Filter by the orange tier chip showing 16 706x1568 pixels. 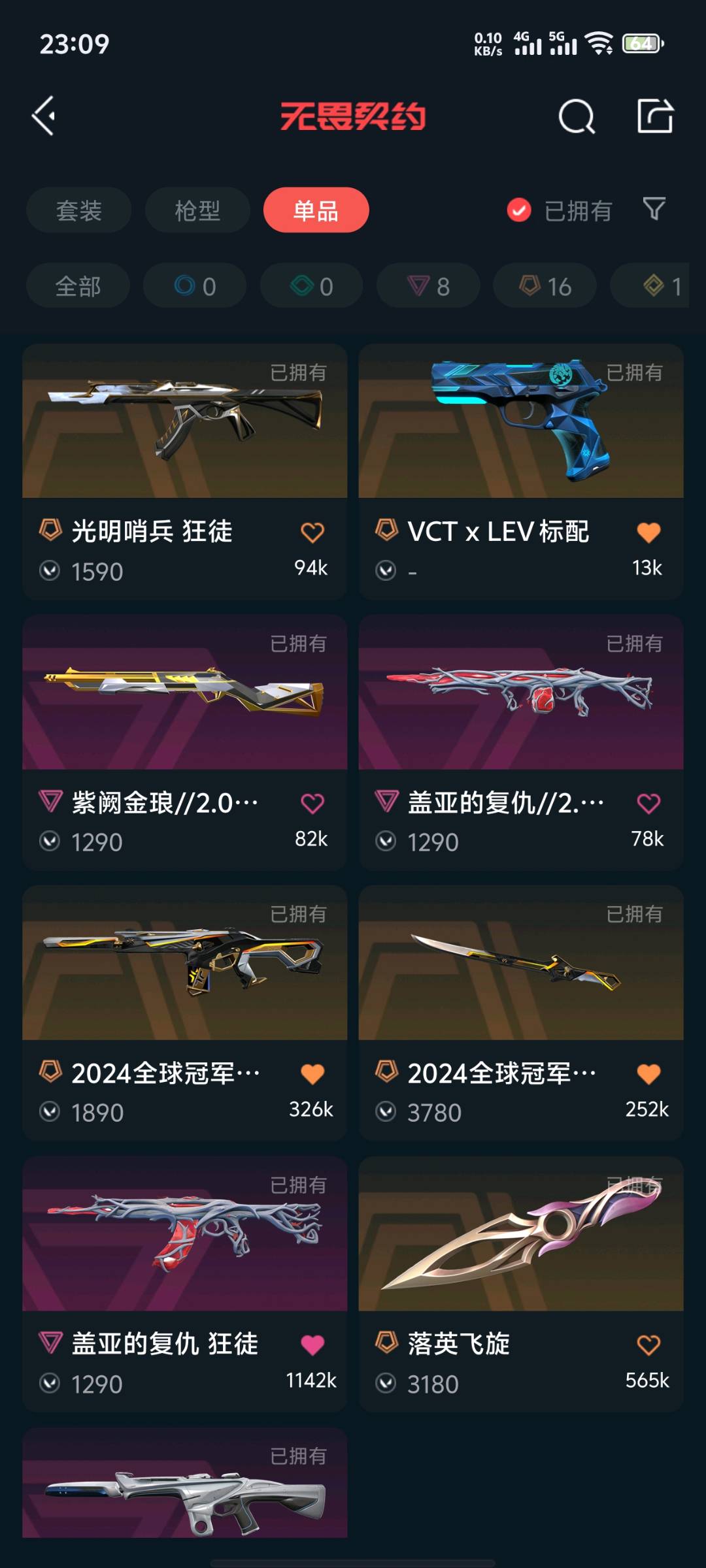pyautogui.click(x=545, y=286)
